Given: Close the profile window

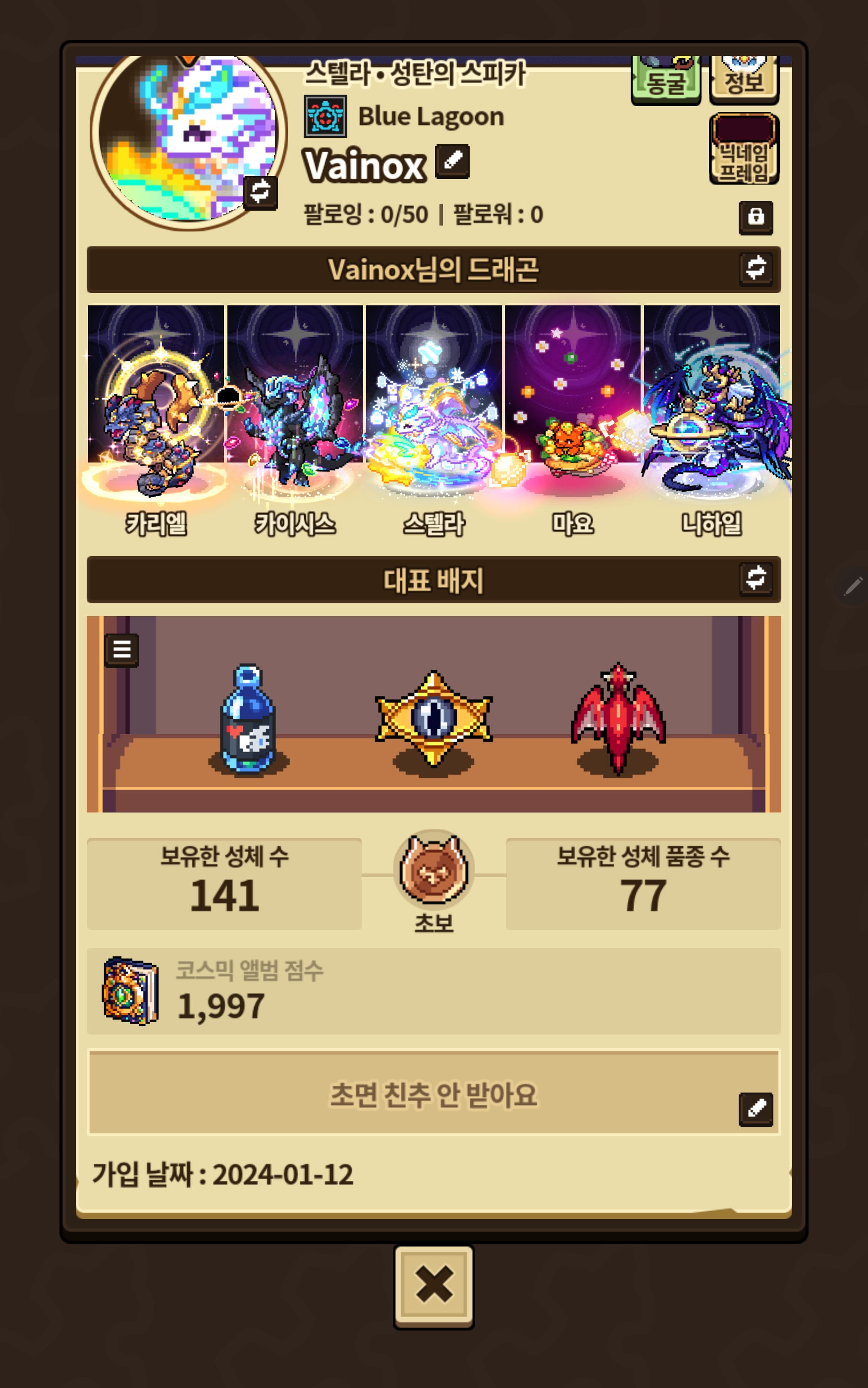Looking at the screenshot, I should 434,1285.
